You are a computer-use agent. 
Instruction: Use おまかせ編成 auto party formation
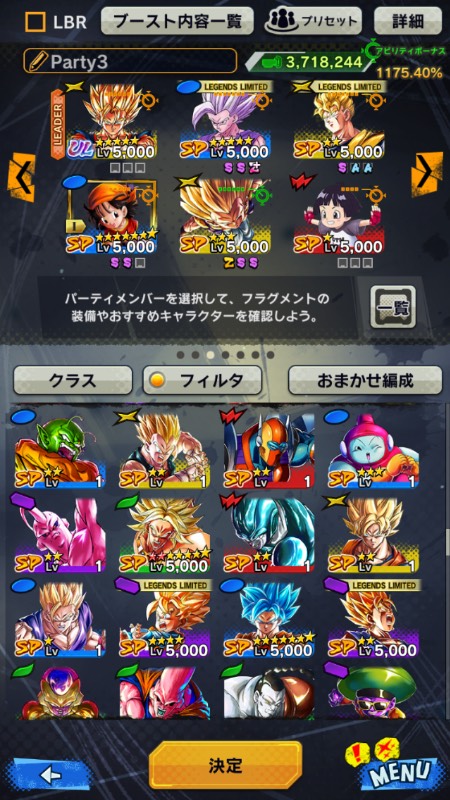pos(365,380)
